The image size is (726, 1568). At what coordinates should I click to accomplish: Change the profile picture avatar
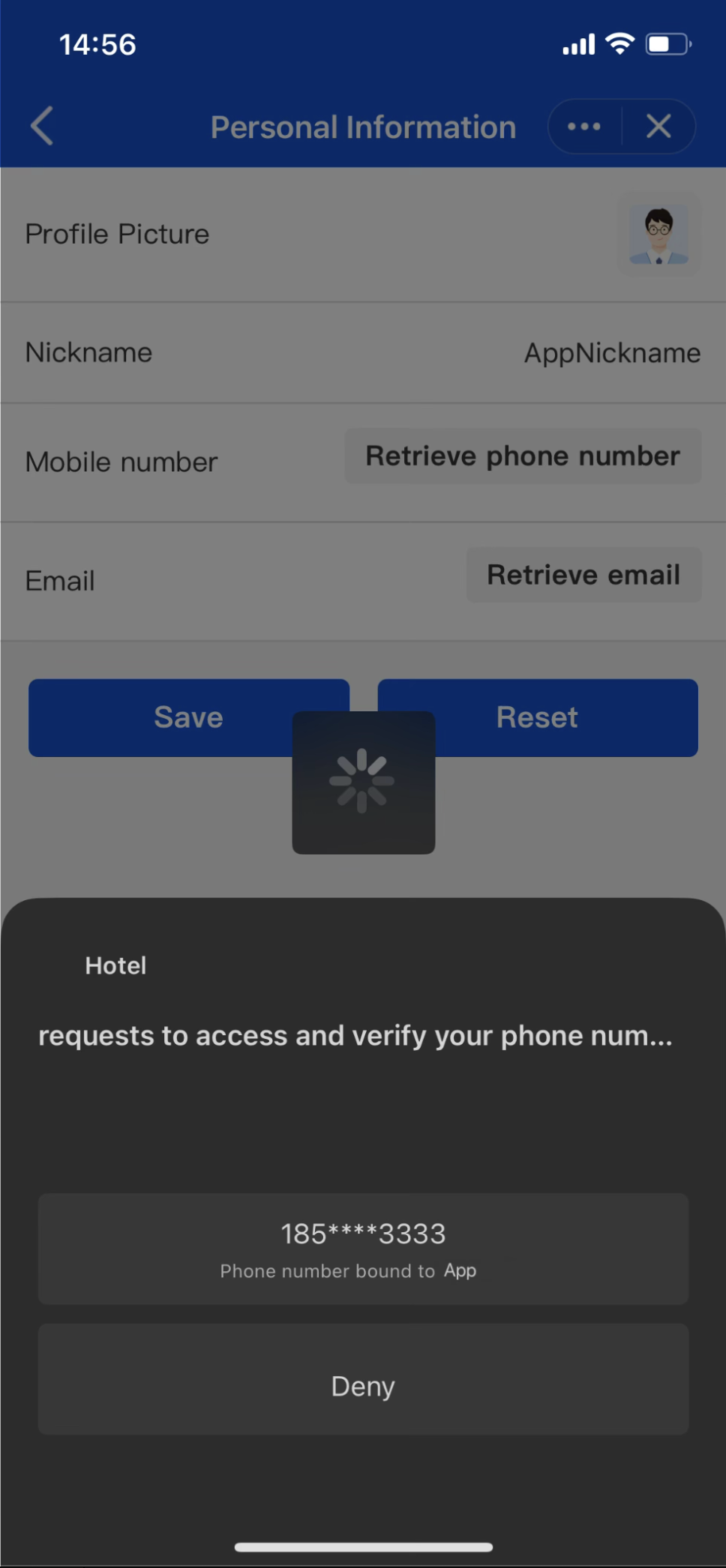click(658, 235)
